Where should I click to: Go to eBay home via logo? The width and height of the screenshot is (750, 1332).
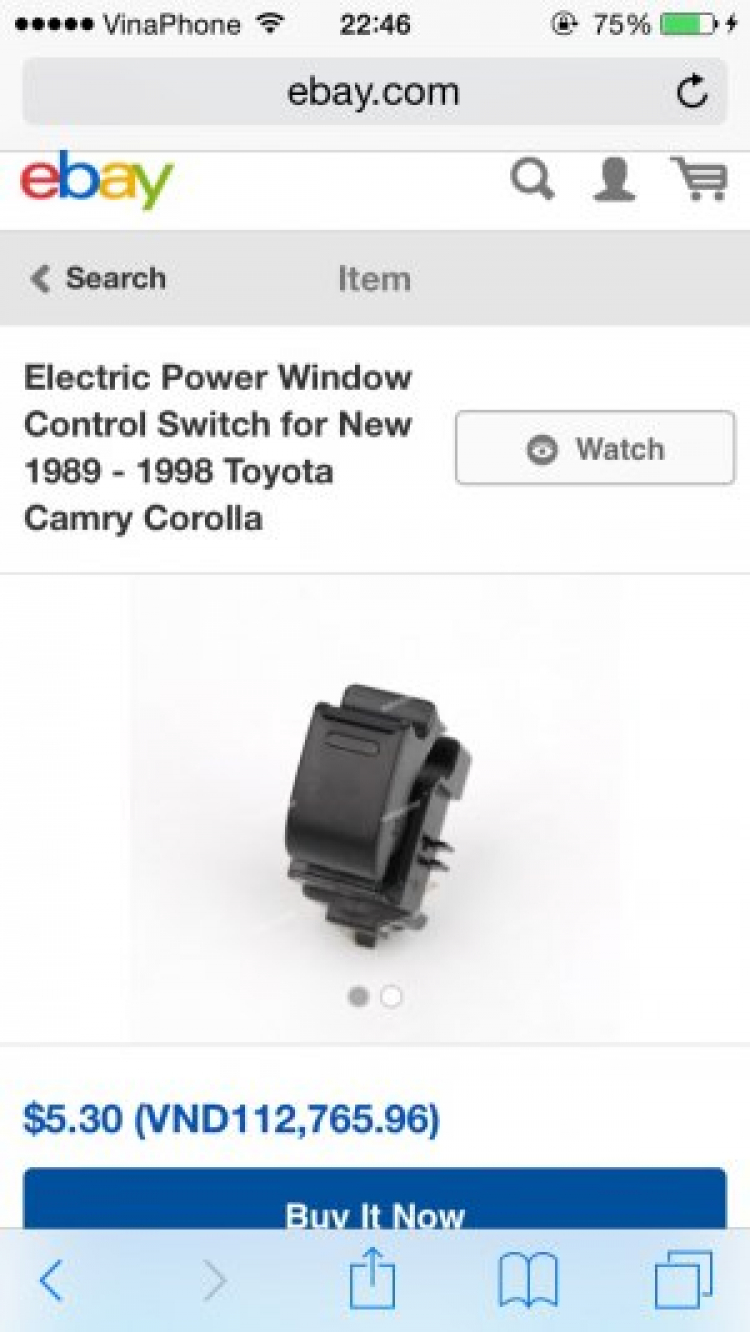97,180
